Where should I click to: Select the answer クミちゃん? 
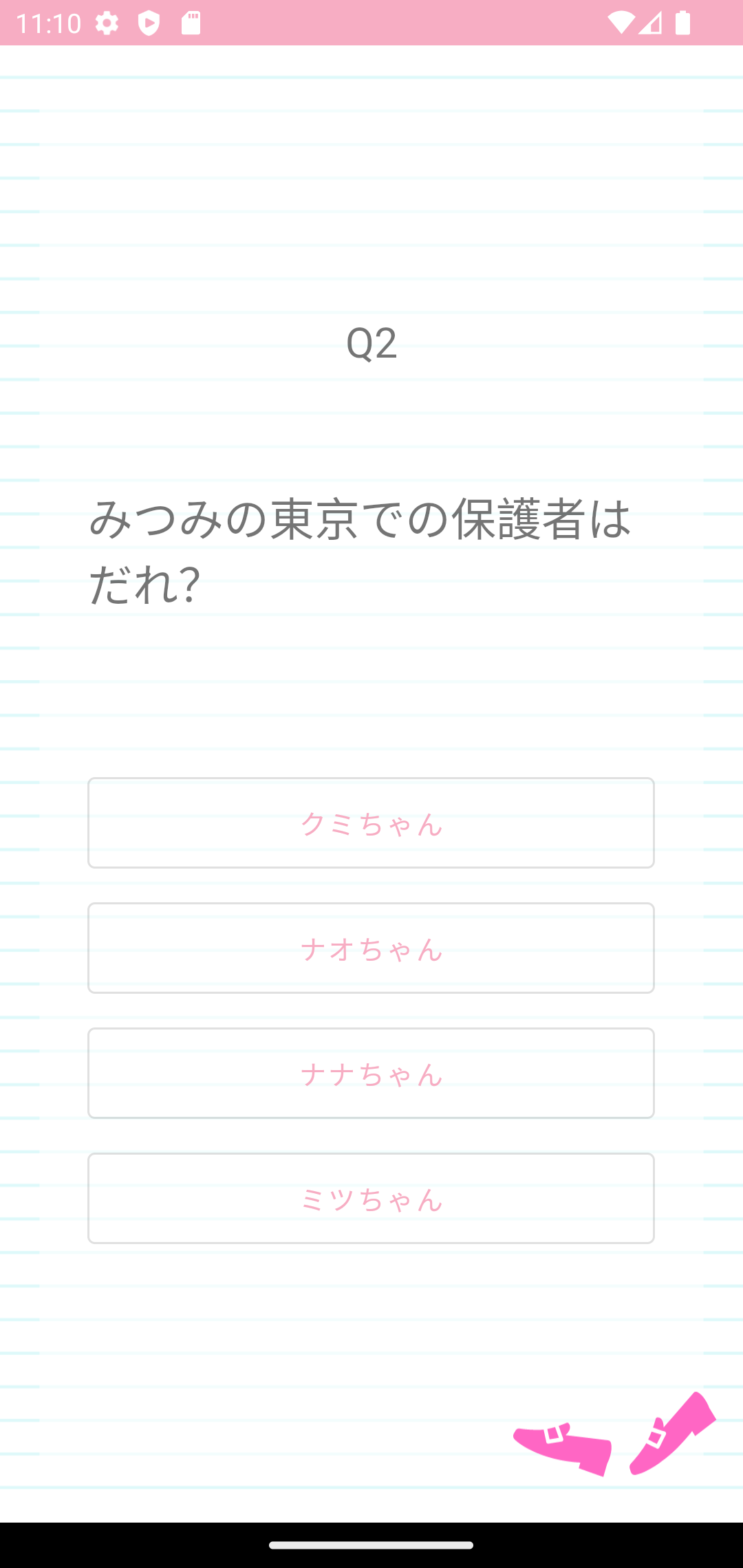point(371,823)
